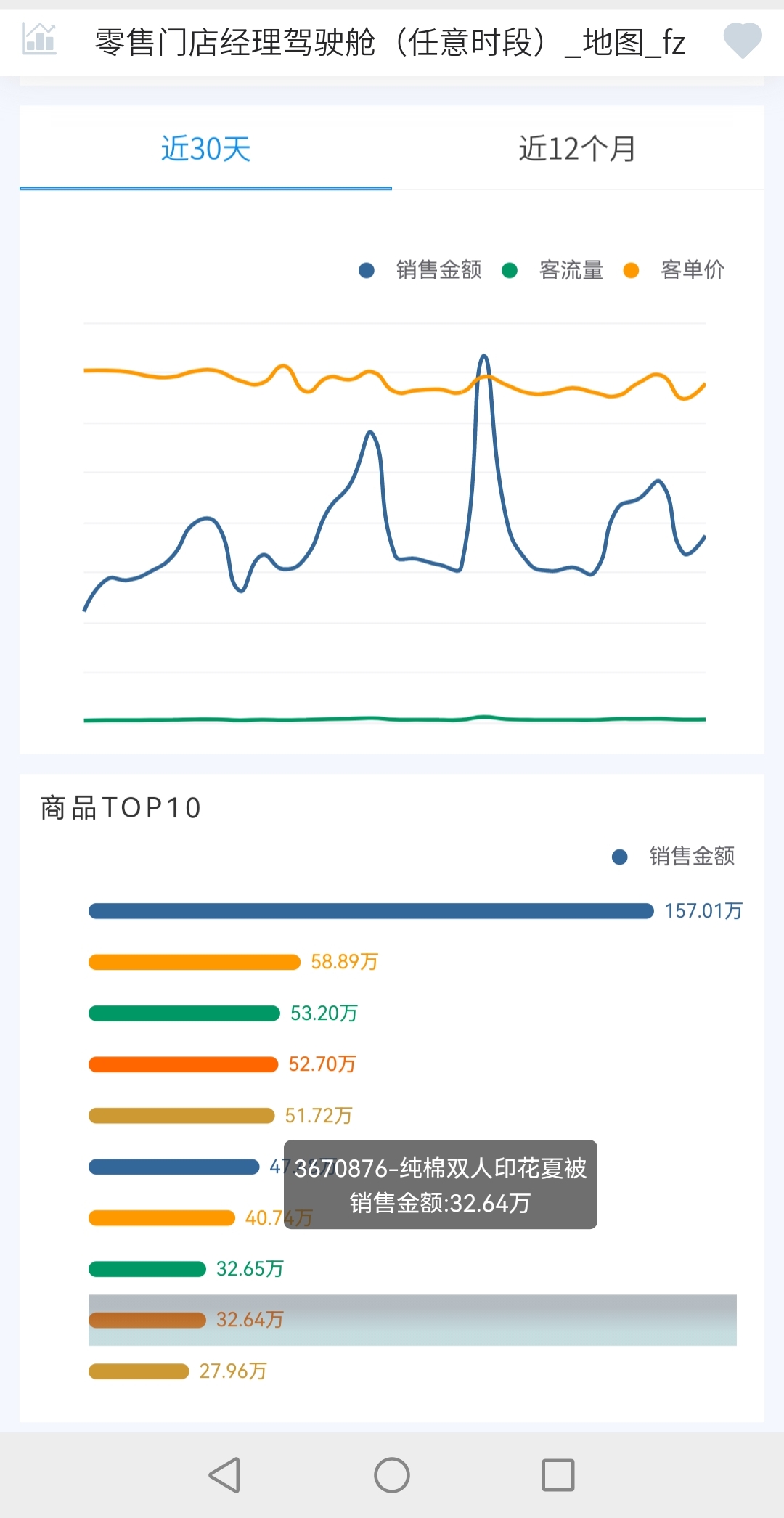Click the green 53.20万 bar
Image resolution: width=784 pixels, height=1518 pixels.
click(181, 1013)
